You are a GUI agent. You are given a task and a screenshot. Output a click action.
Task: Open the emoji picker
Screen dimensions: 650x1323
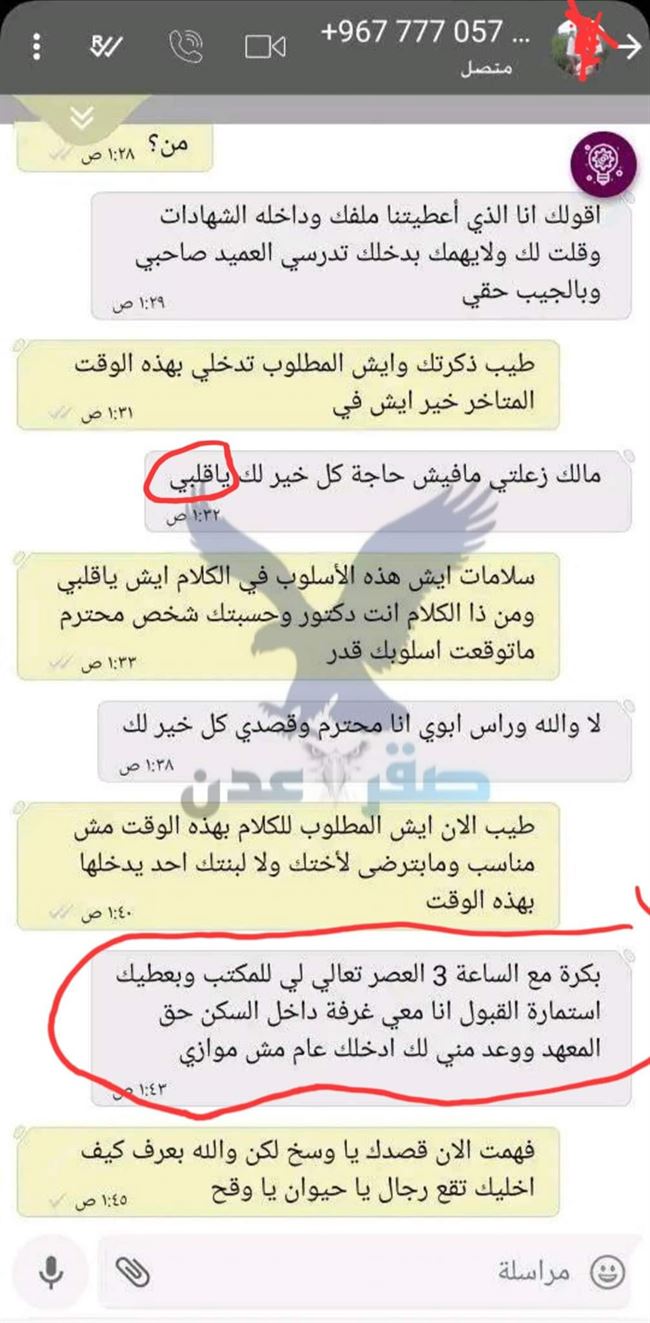point(606,1271)
